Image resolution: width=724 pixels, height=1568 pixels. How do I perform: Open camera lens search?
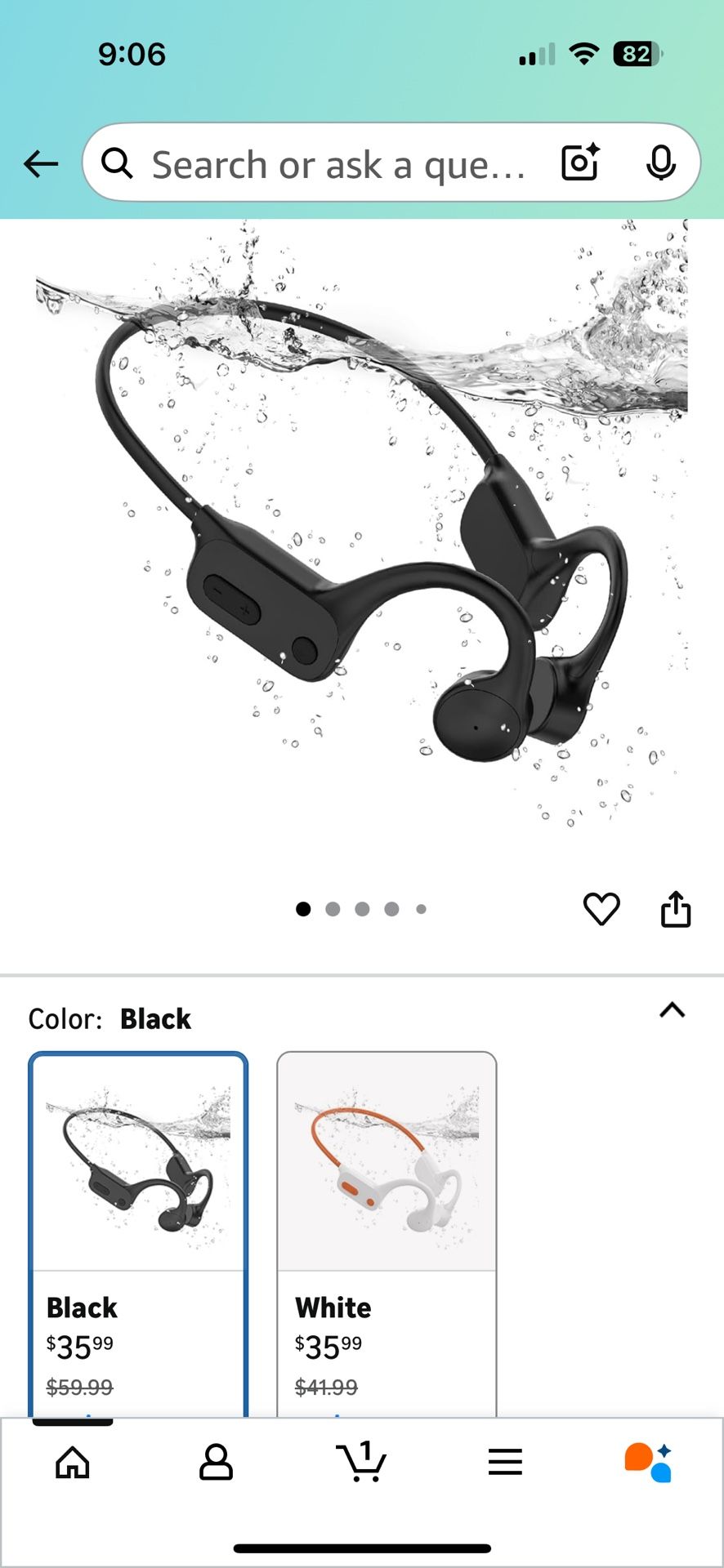580,163
